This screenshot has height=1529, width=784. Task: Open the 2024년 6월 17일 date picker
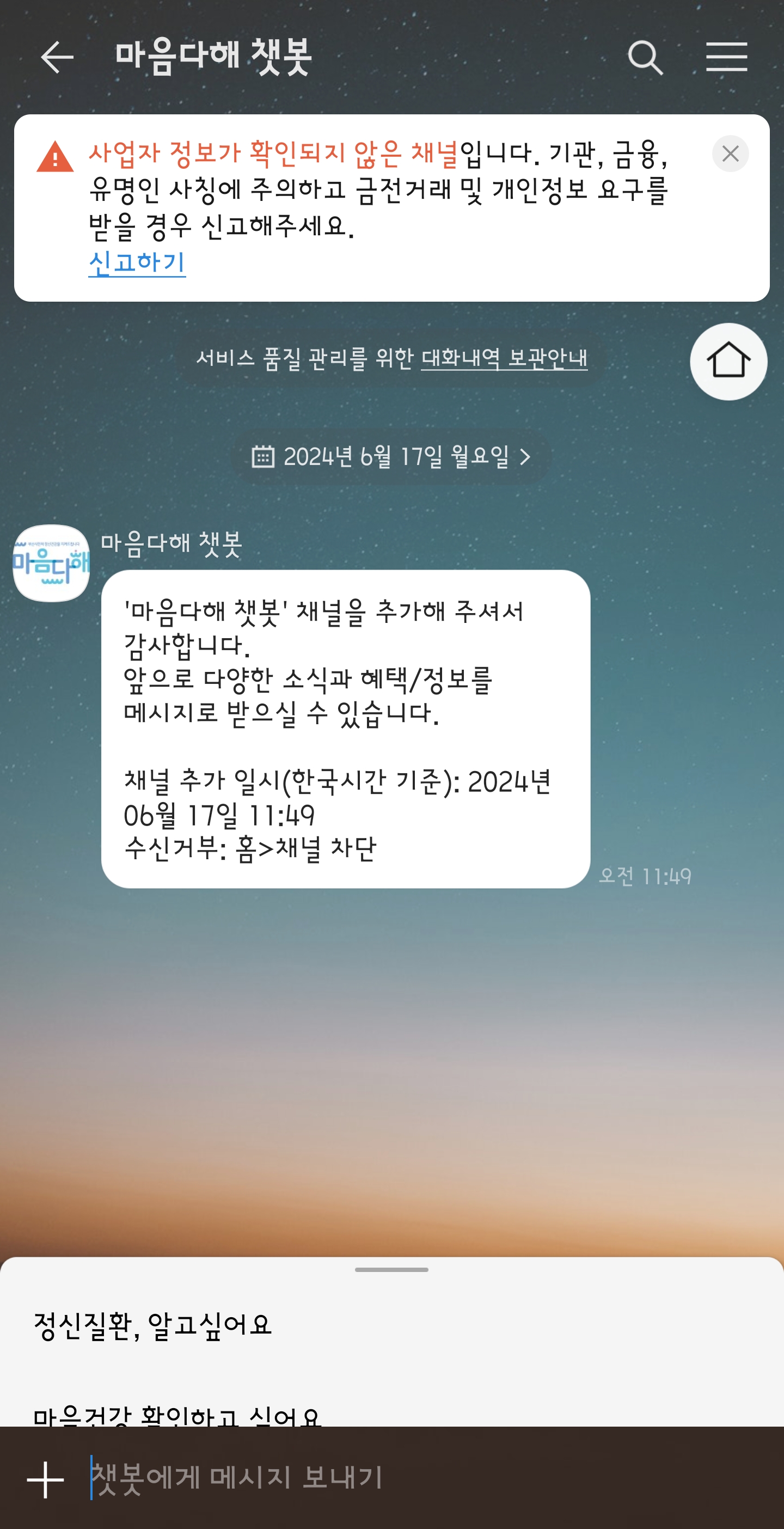click(x=391, y=457)
